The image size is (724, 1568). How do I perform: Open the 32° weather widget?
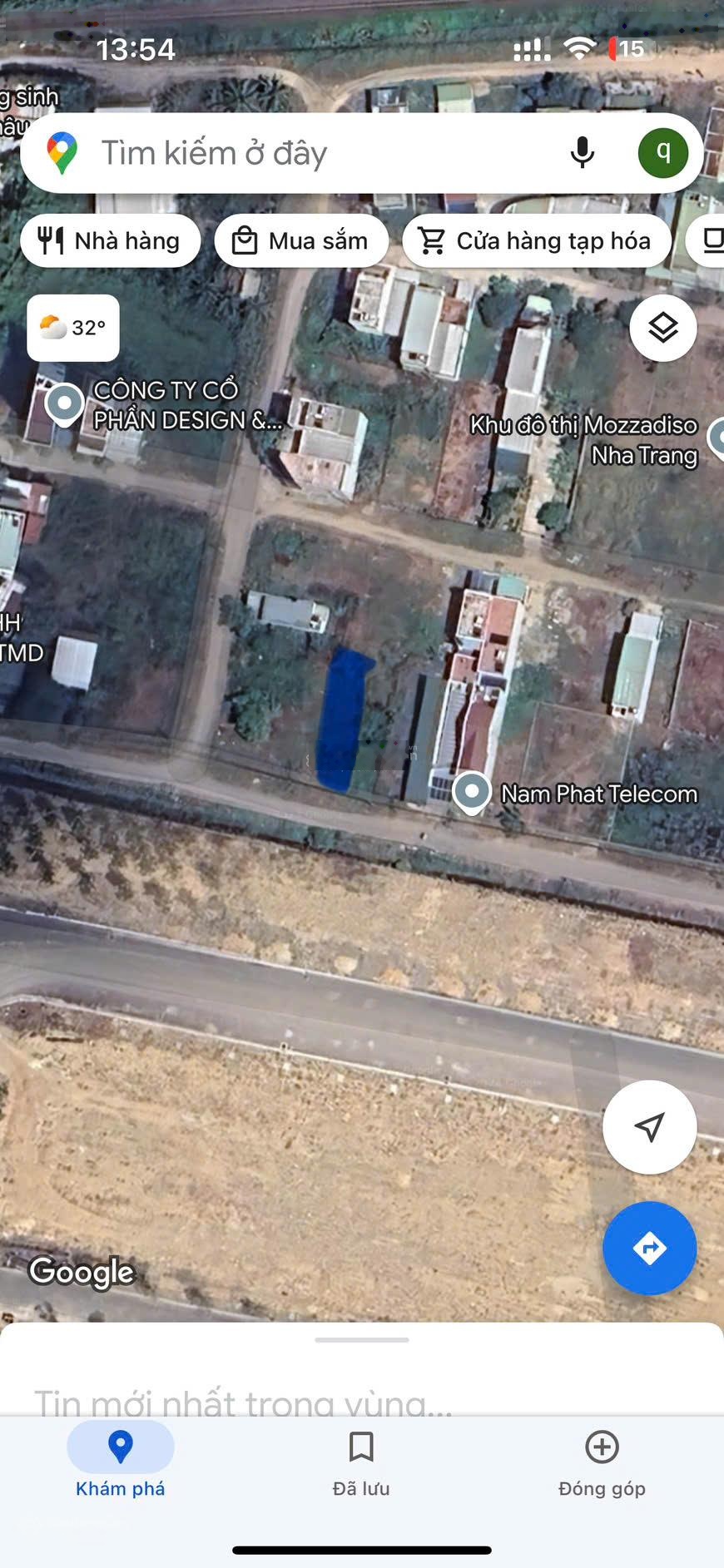coord(73,328)
